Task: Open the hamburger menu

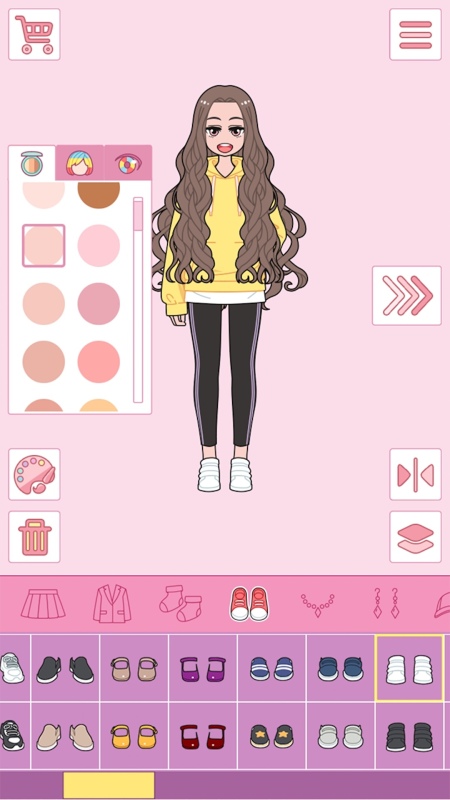Action: pos(415,34)
